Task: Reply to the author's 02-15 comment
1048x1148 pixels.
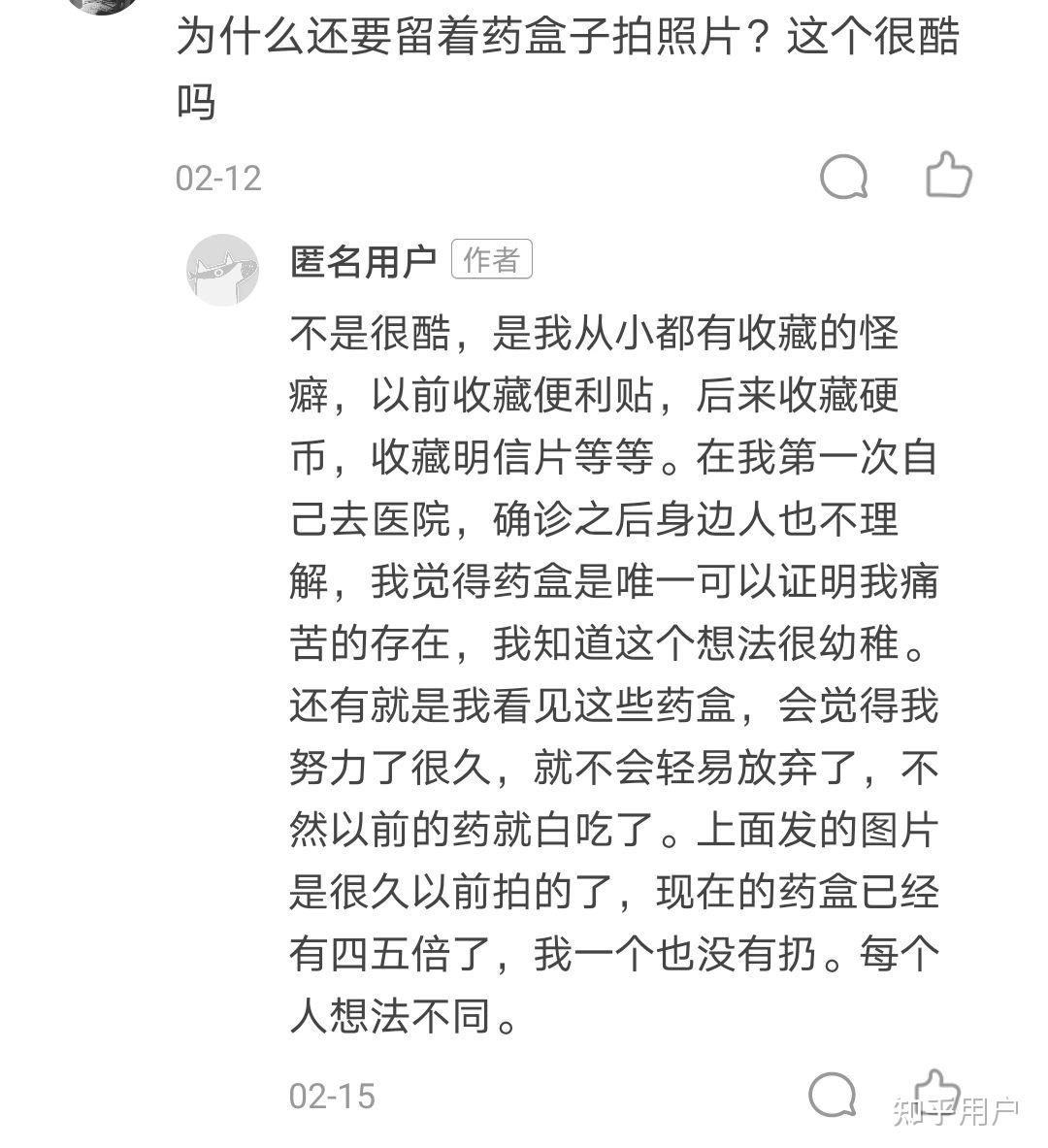Action: [x=833, y=1096]
